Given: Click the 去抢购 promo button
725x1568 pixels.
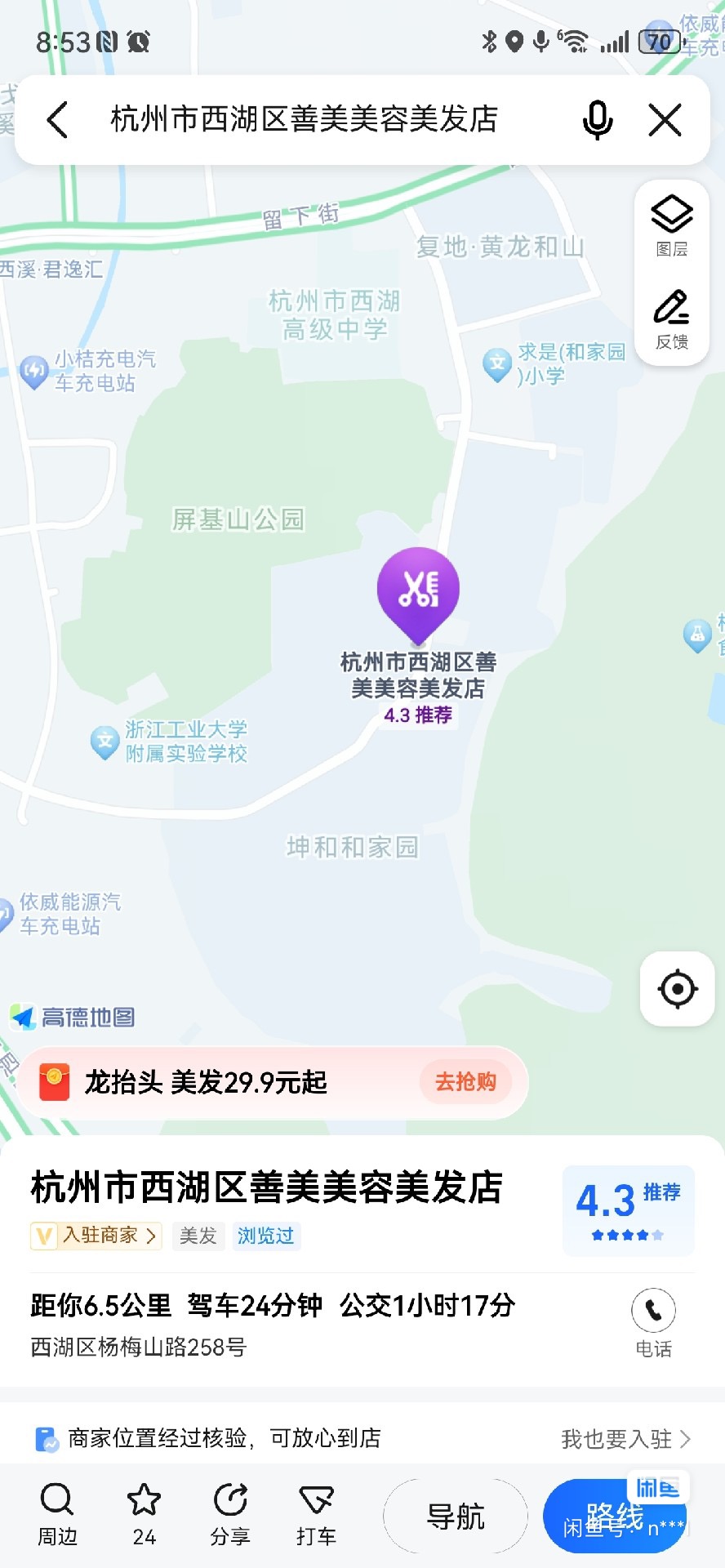Looking at the screenshot, I should [465, 1082].
